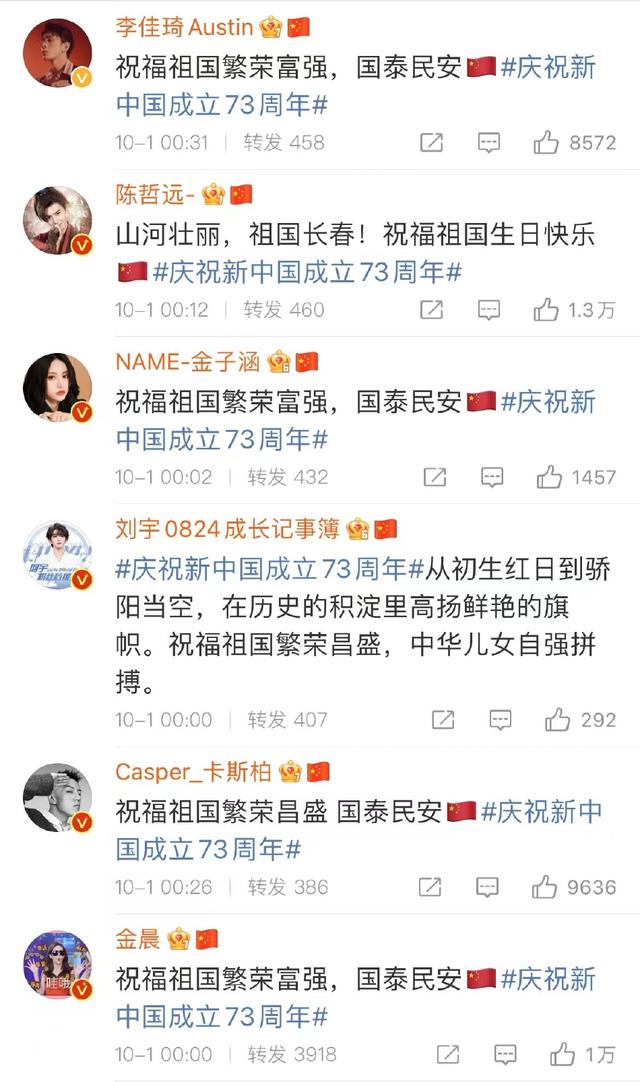Viewport: 640px width, 1082px height.
Task: Tap 转发 3918 on 金晨's post
Action: click(292, 1054)
